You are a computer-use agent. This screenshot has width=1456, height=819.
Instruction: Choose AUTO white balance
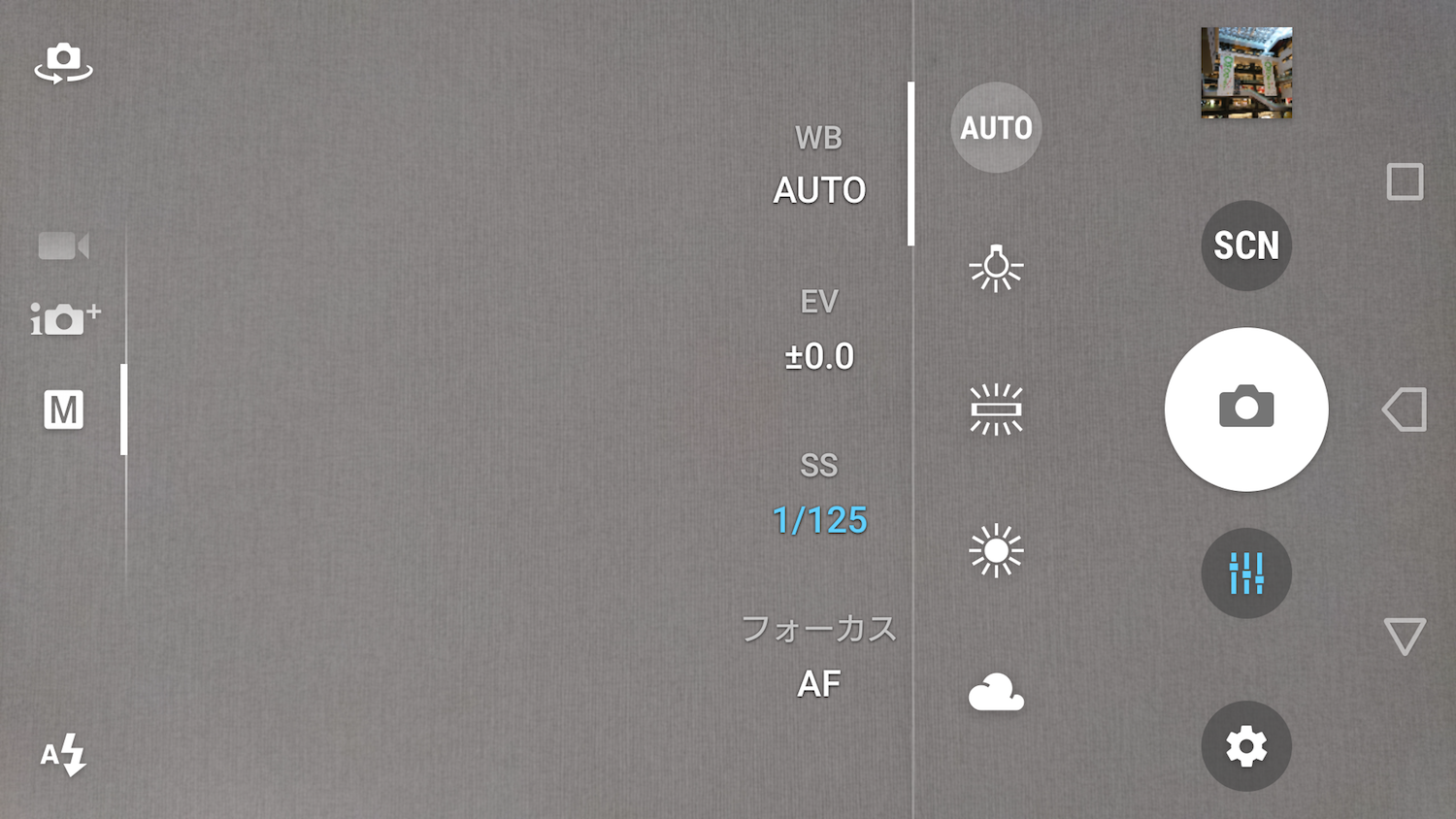tap(996, 127)
